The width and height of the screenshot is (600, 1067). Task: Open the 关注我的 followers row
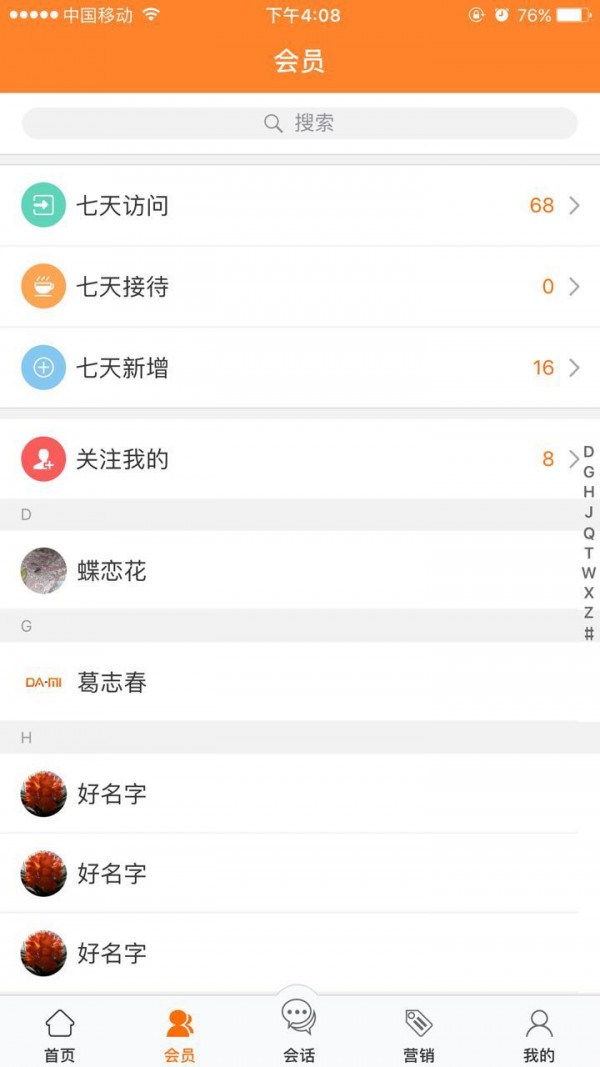[x=290, y=460]
